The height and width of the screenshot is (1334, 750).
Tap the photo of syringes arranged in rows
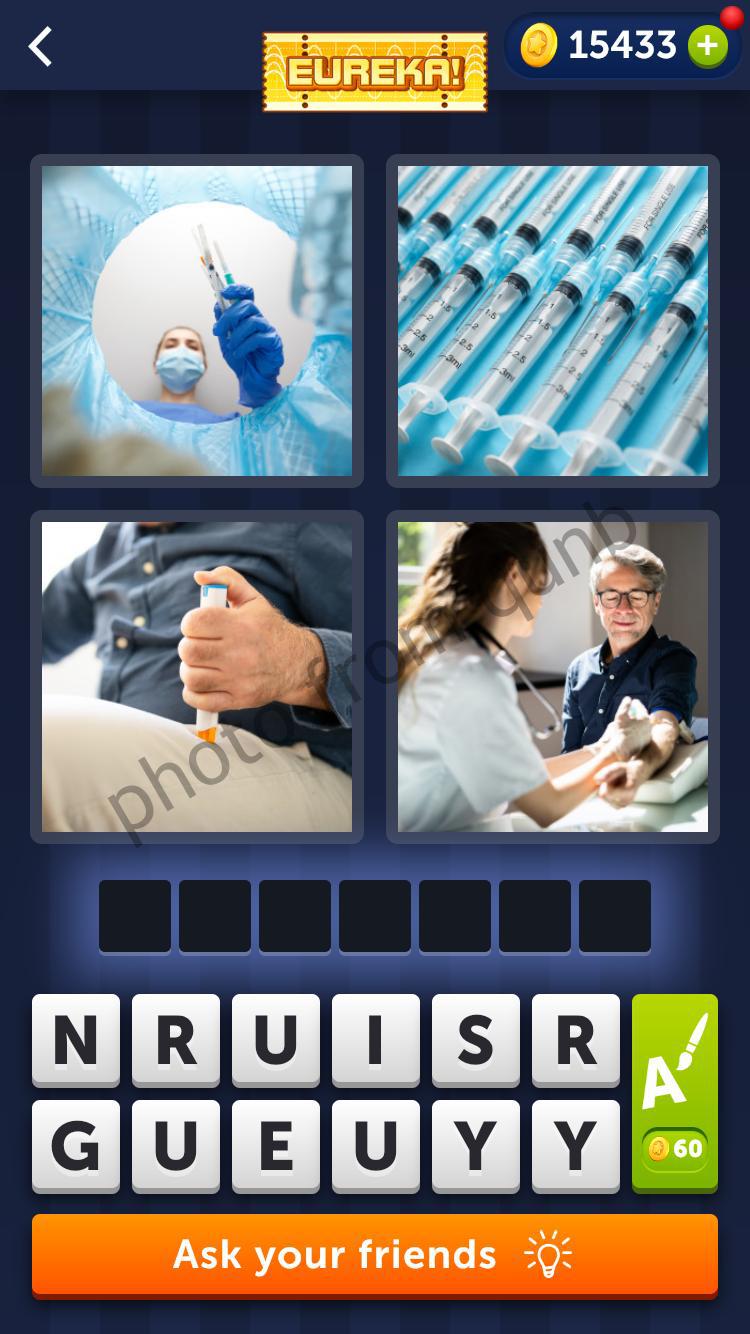pos(553,321)
